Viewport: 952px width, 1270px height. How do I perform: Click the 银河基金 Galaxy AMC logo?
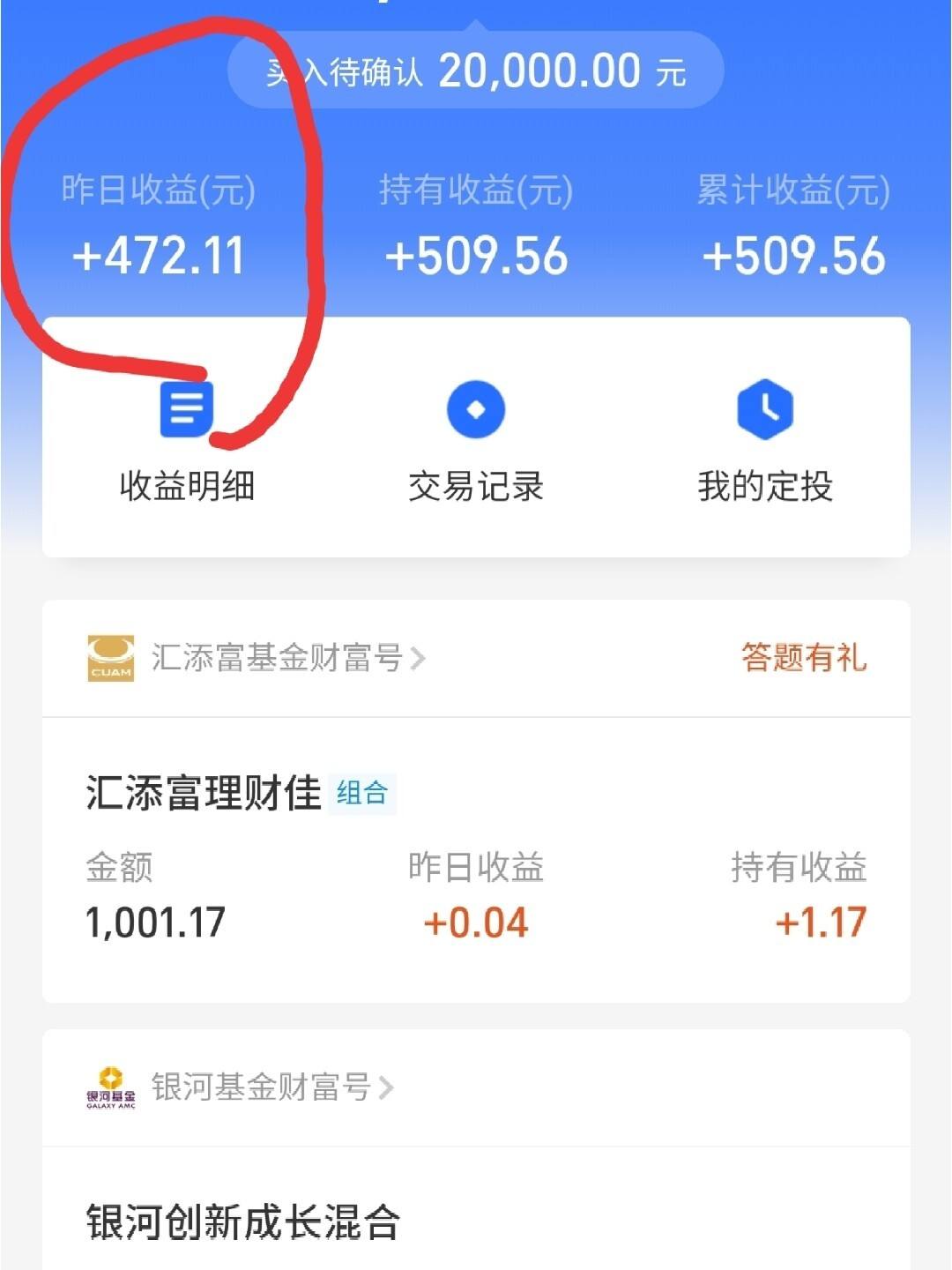click(109, 1087)
